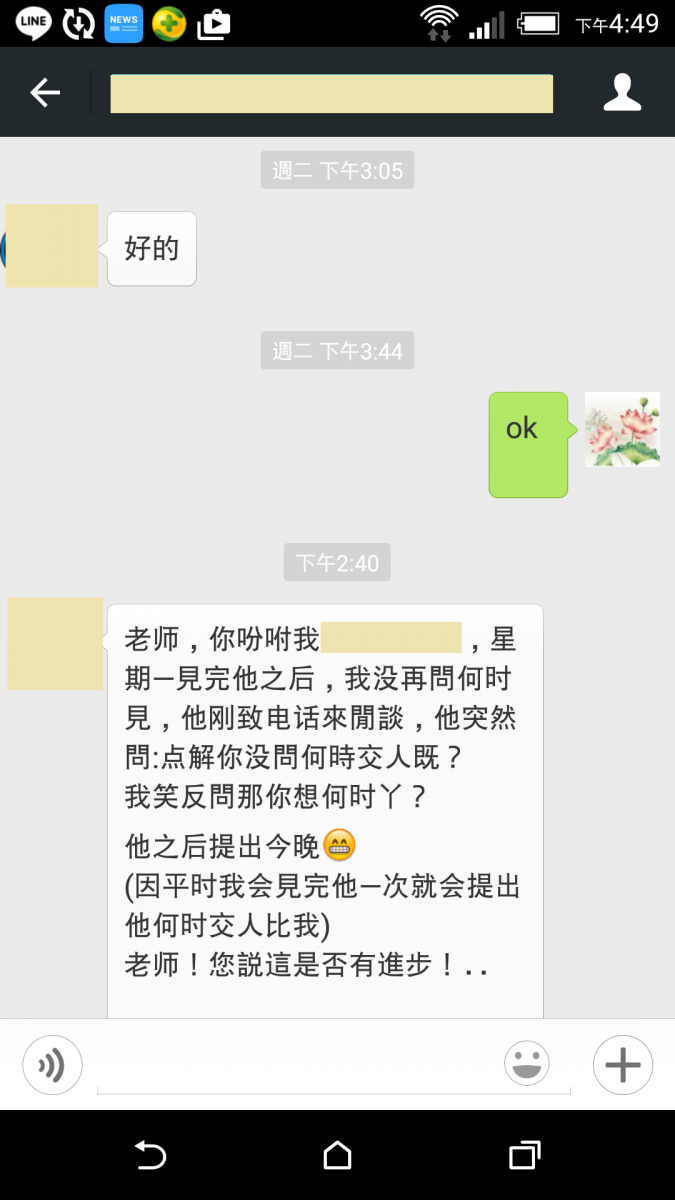Tap the system home button
The image size is (675, 1200).
(337, 1156)
